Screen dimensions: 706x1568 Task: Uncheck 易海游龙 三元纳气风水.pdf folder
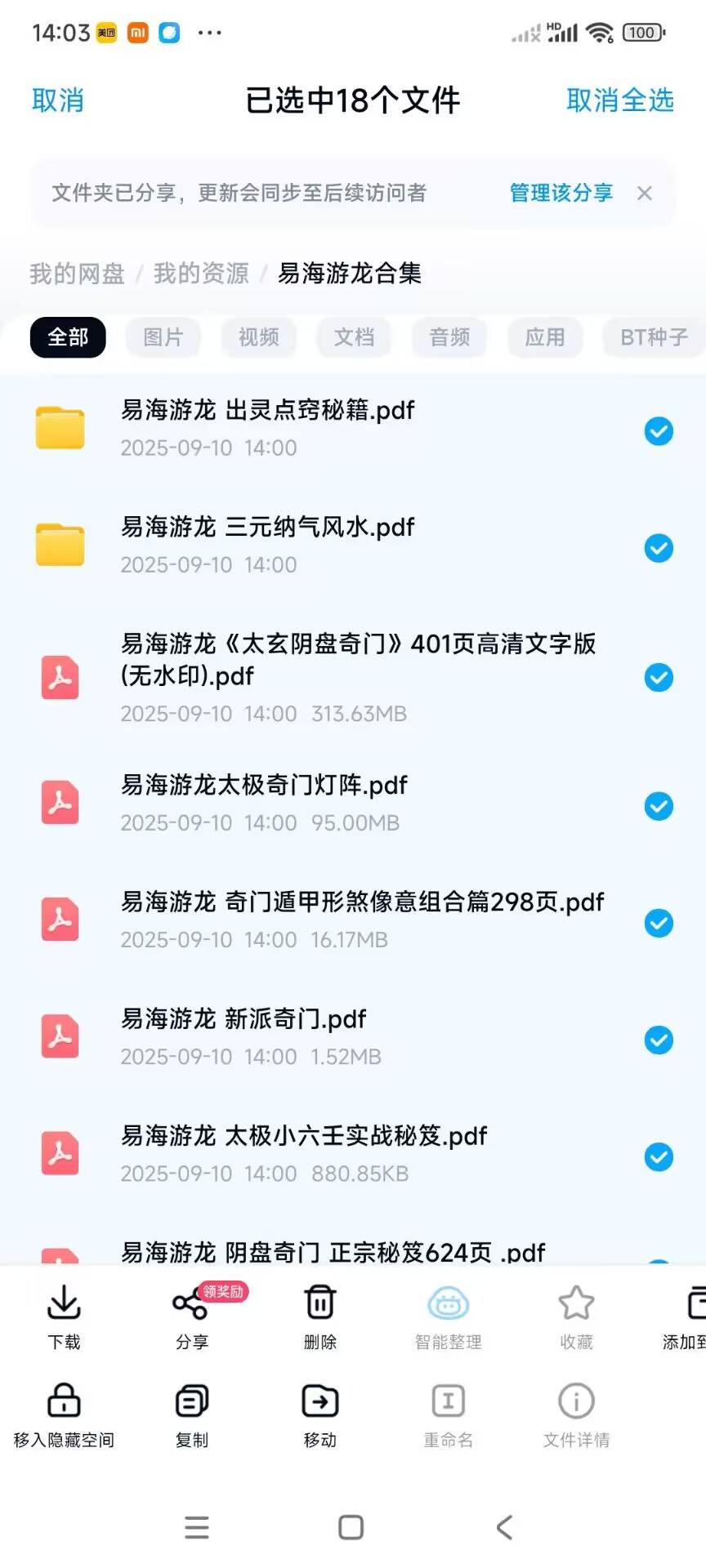pos(659,548)
